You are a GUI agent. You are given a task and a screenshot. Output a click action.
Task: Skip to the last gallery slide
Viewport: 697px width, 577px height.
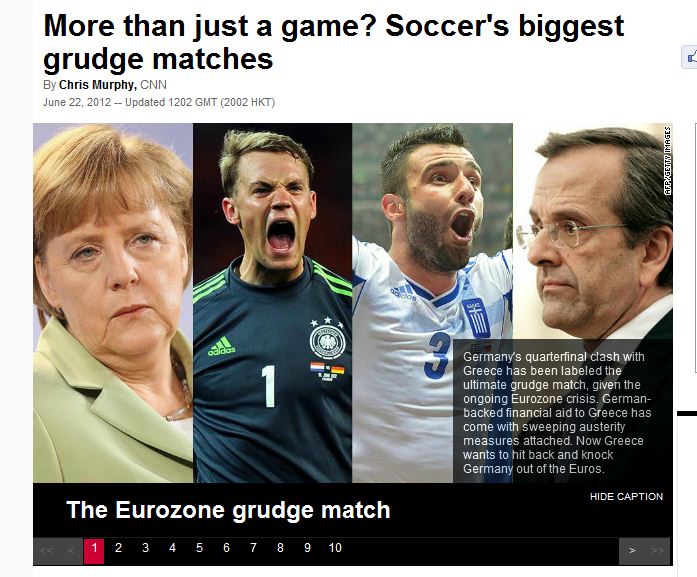[657, 550]
